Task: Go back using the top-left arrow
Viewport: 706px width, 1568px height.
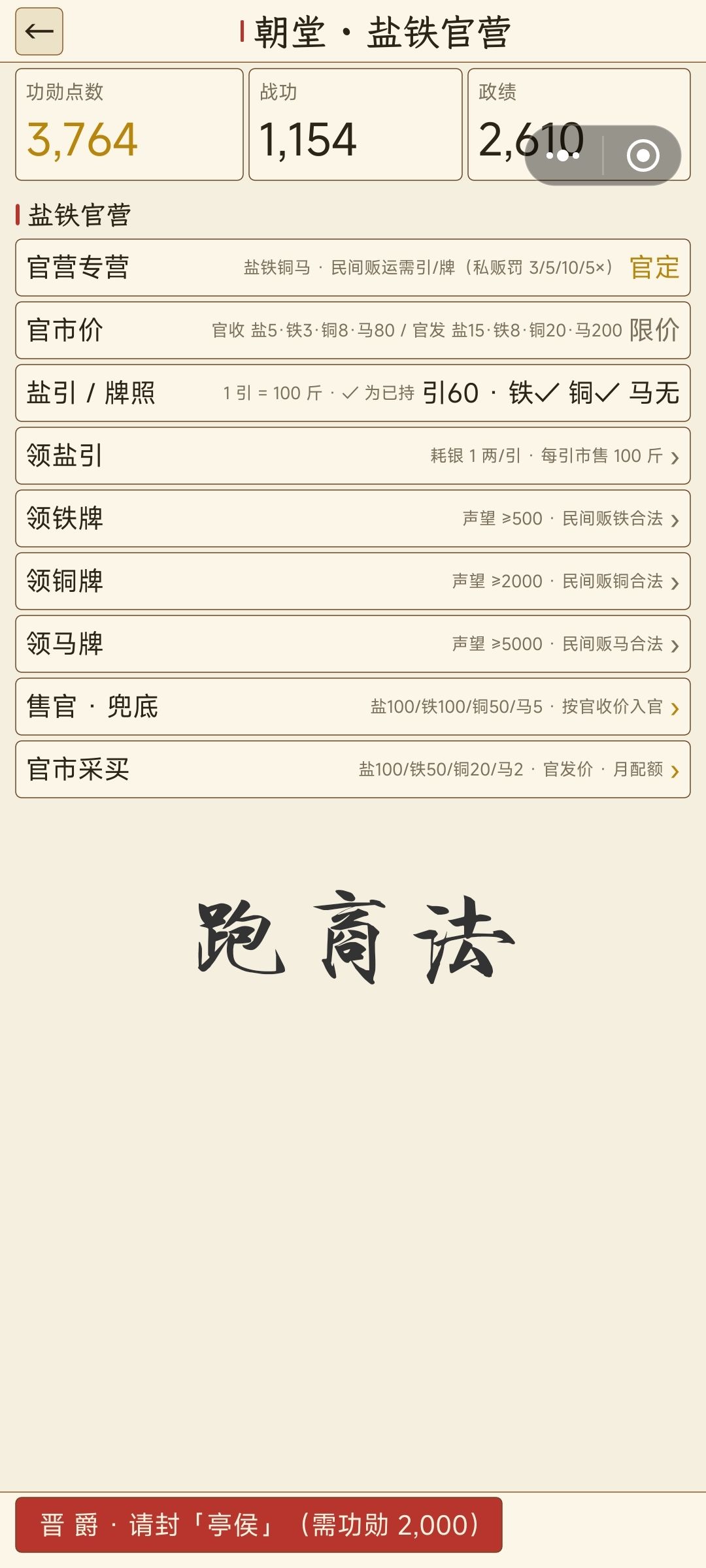Action: [x=39, y=31]
